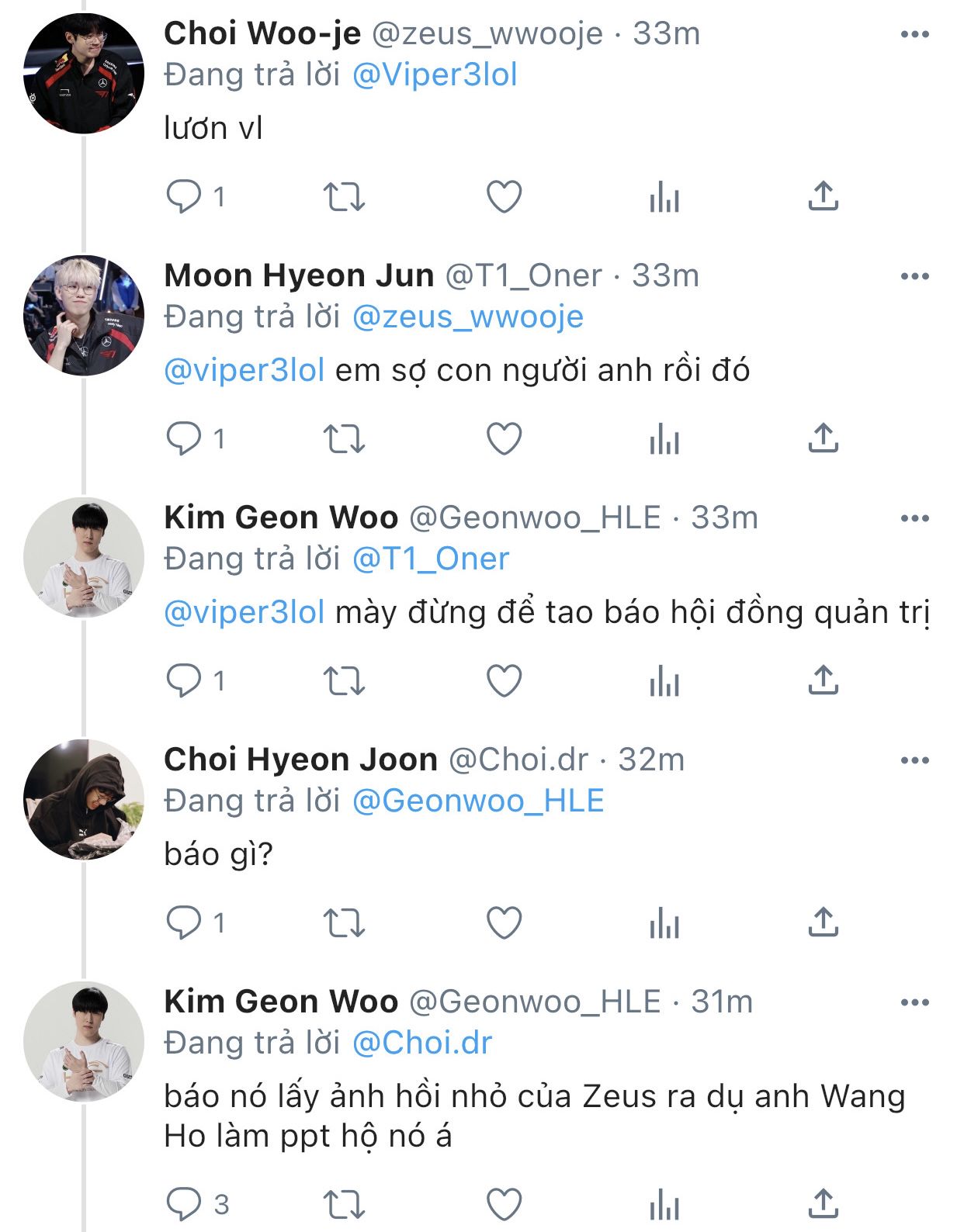Viewport: 964px width, 1232px height.
Task: Open Moon Hyeon Jun's profile picture
Action: [84, 315]
